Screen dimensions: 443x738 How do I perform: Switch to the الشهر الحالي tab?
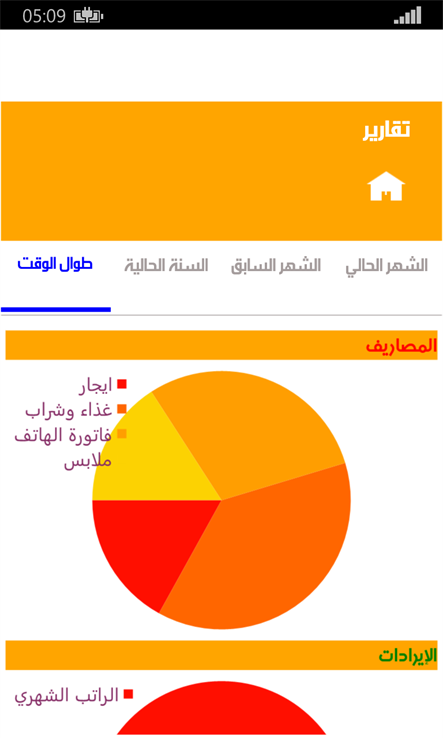coord(387,266)
